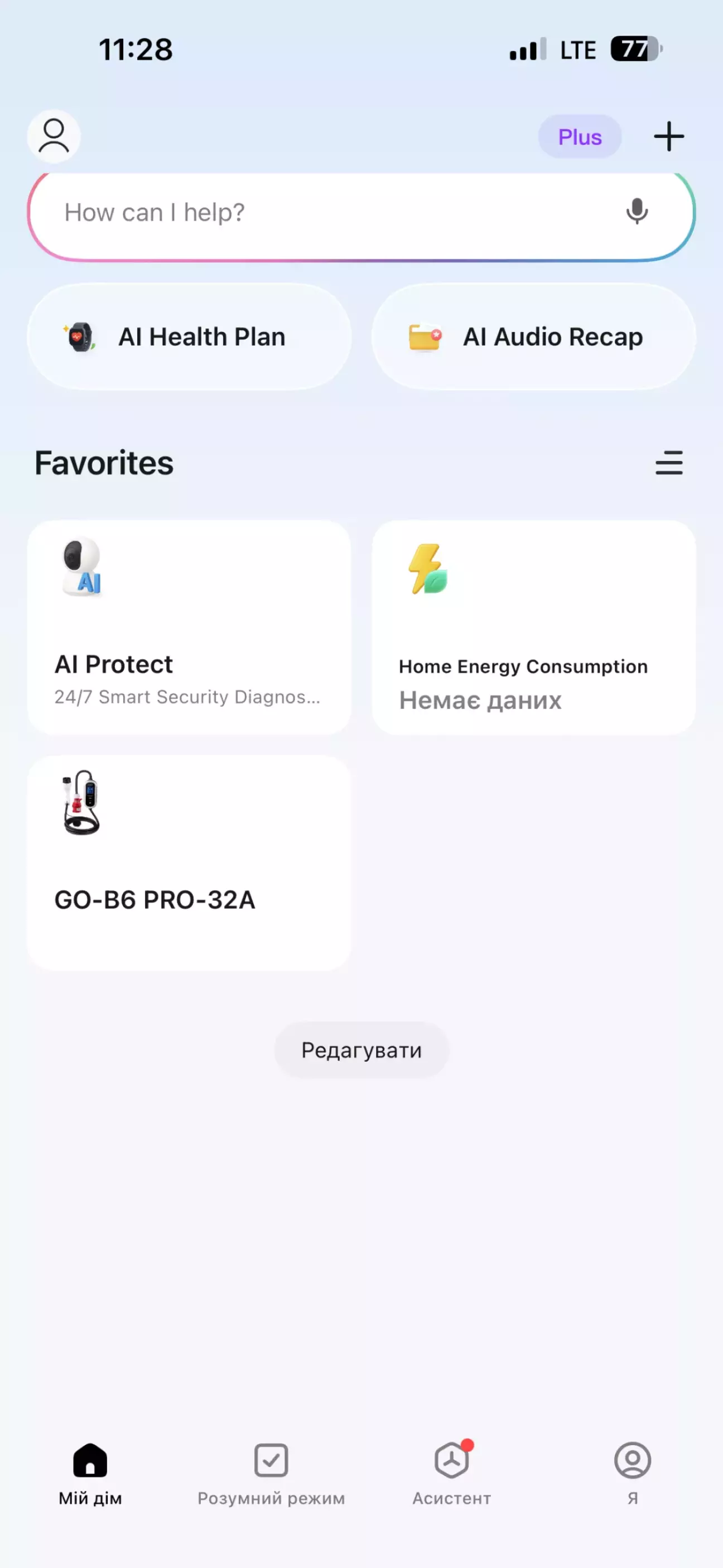This screenshot has height=1568, width=723.
Task: Open AI Health Plan
Action: pyautogui.click(x=189, y=337)
